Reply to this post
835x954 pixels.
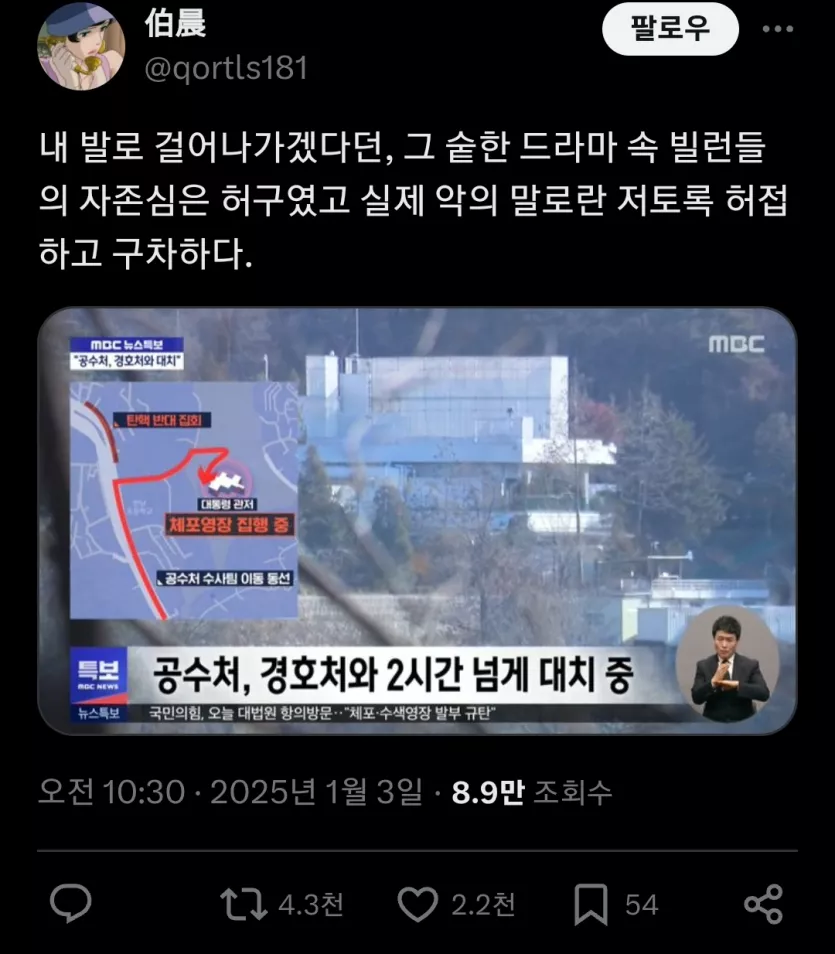click(71, 905)
